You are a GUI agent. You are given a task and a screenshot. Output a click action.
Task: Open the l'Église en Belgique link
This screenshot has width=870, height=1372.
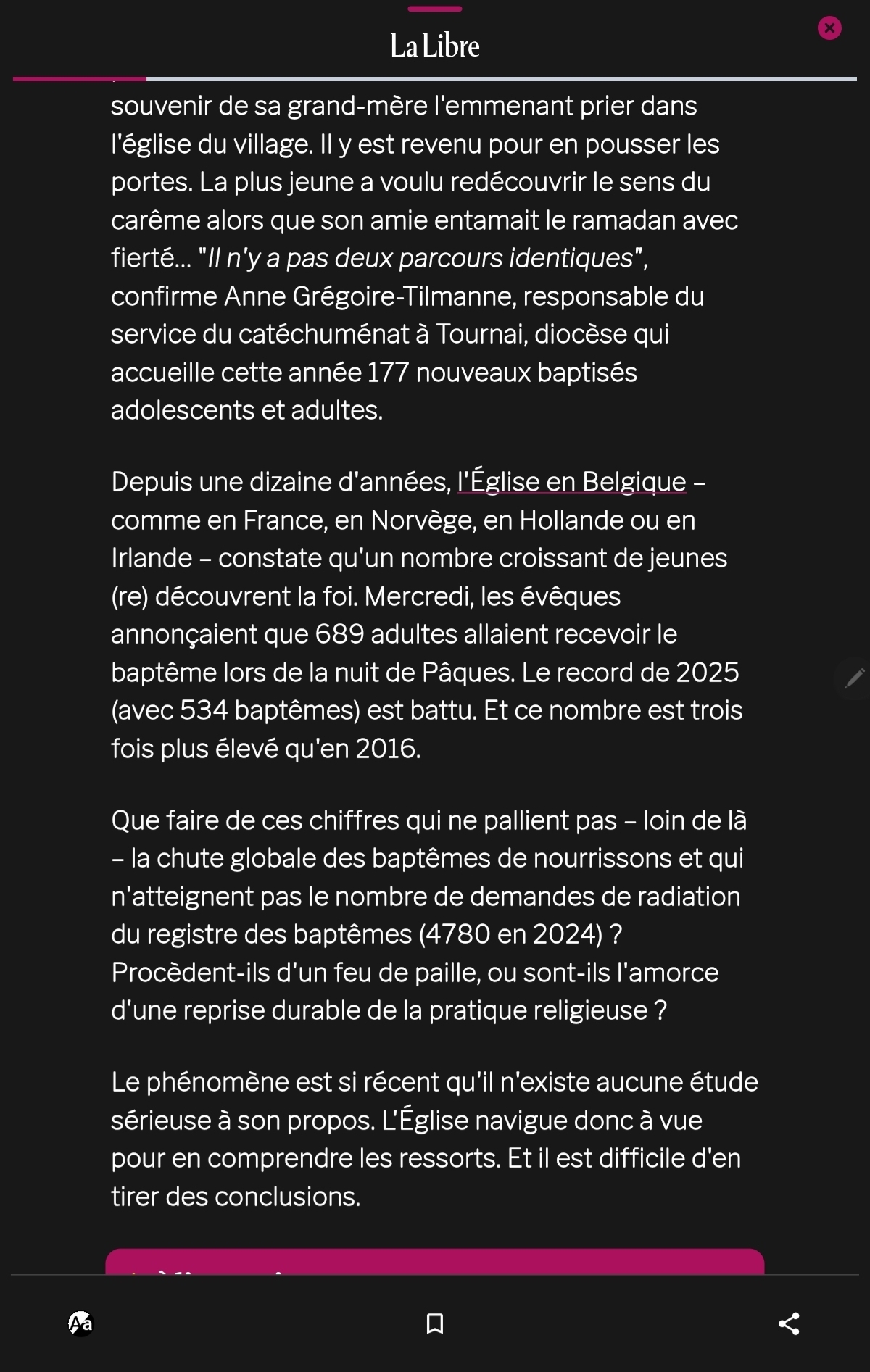pyautogui.click(x=571, y=482)
